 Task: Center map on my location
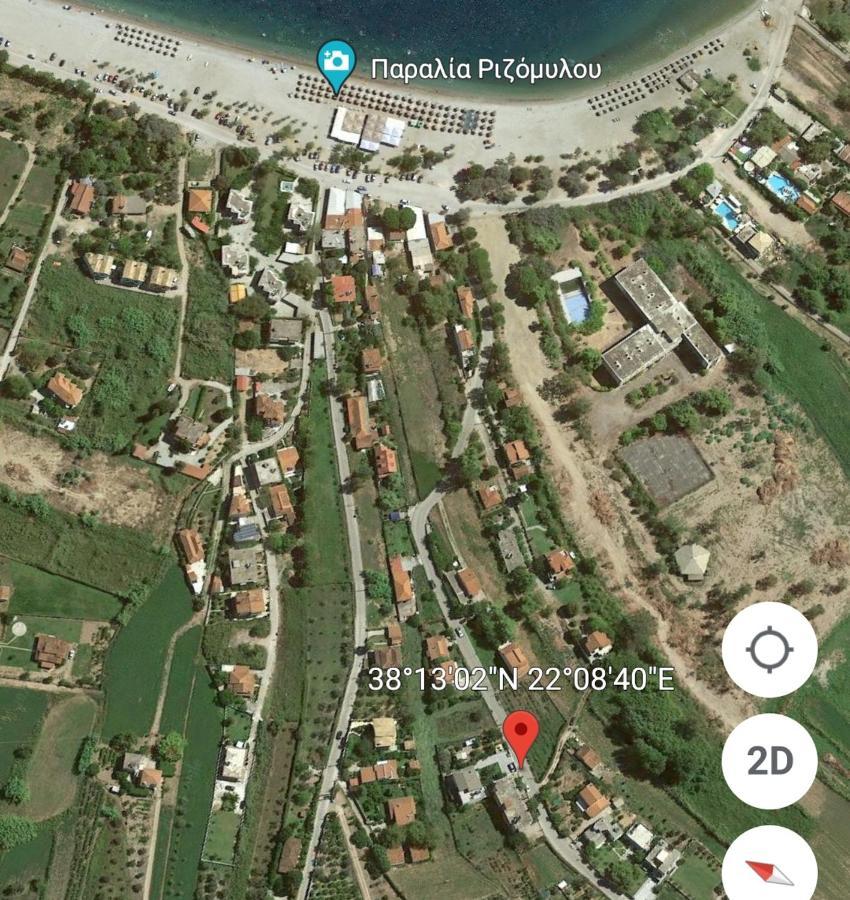click(x=769, y=650)
